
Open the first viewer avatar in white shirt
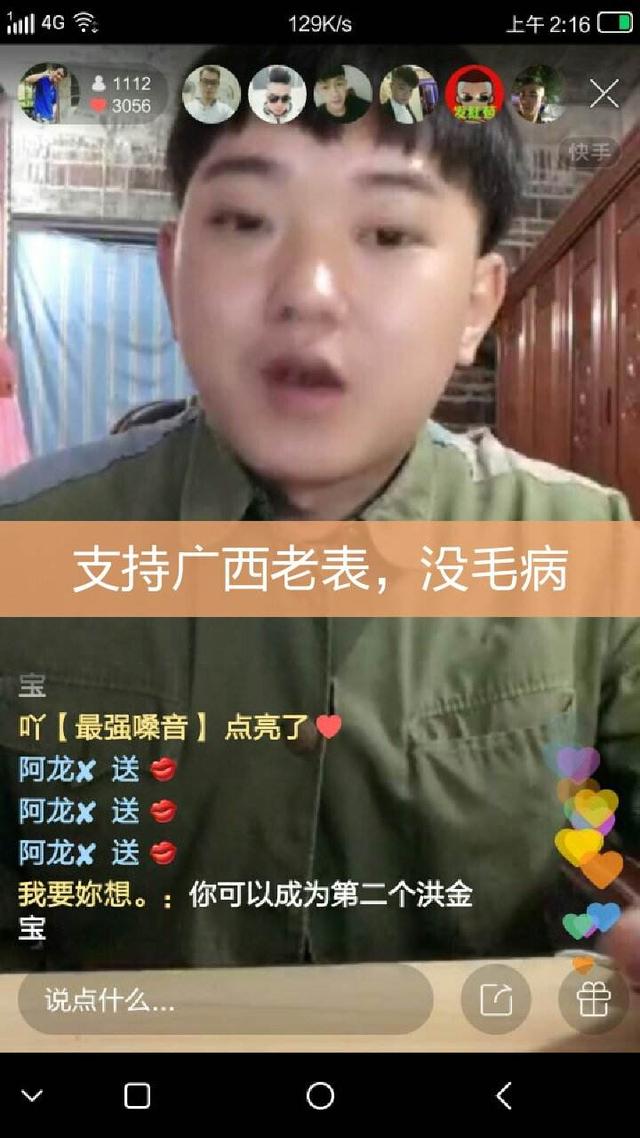[x=211, y=94]
